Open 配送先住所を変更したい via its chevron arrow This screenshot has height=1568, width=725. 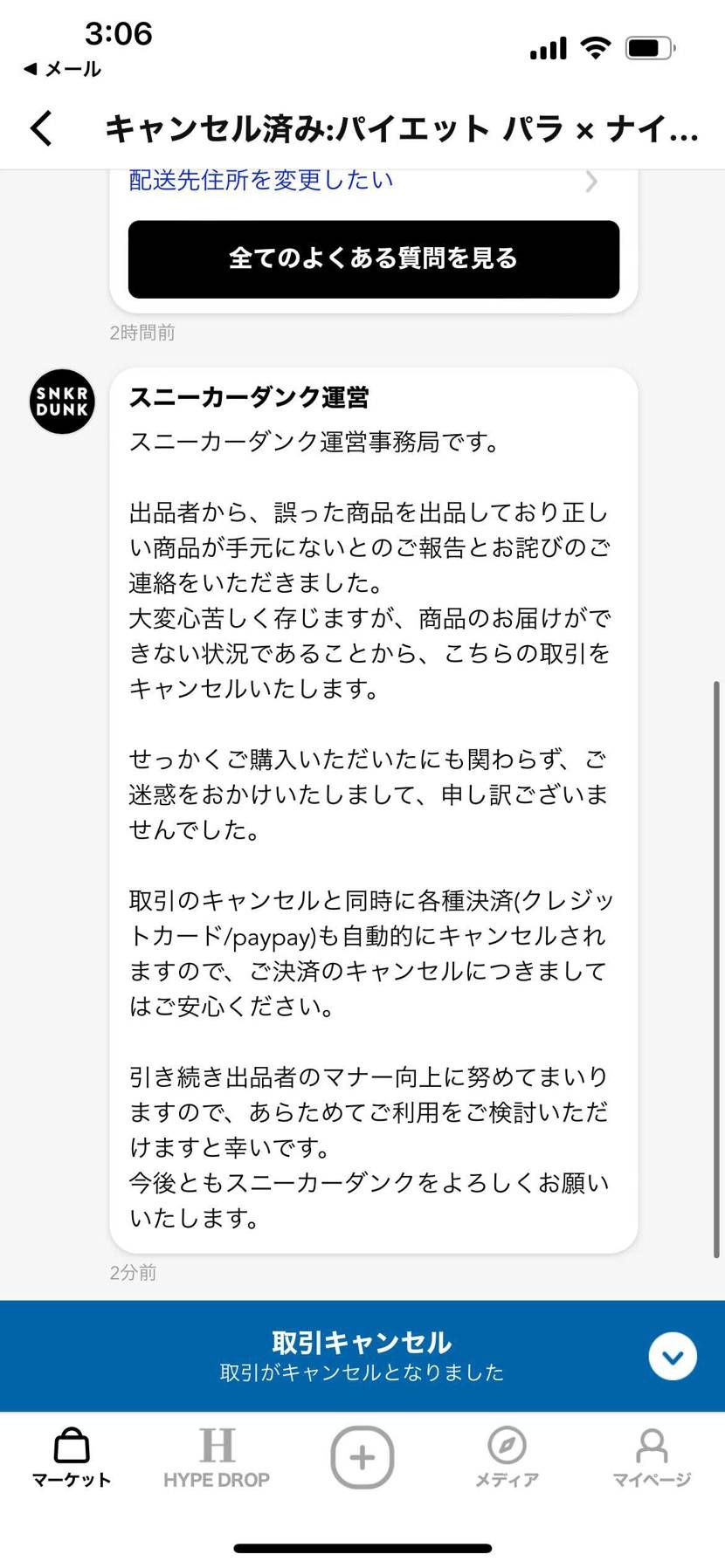point(592,181)
